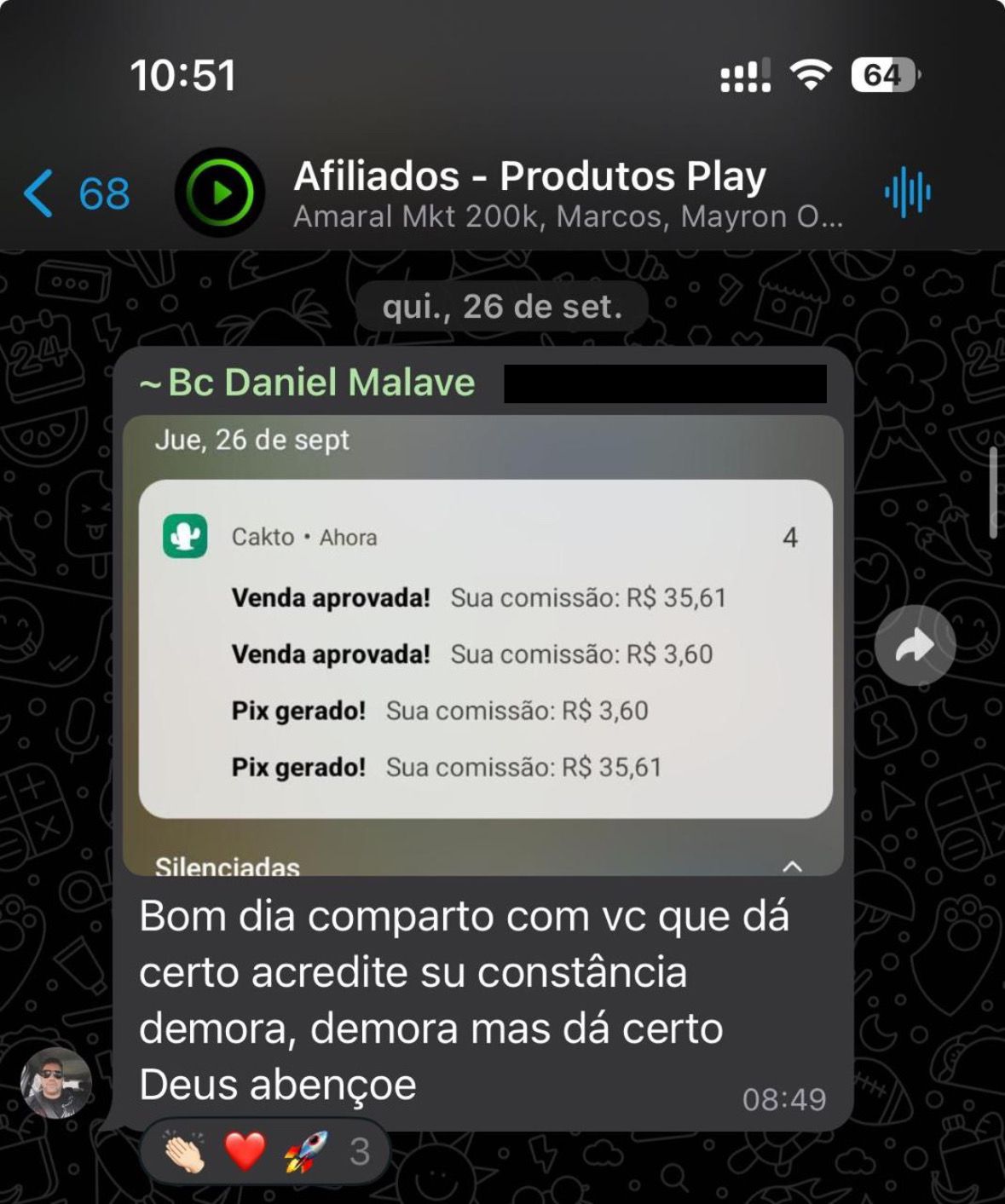The image size is (1005, 1204).
Task: Tap sender name Bc Daniel Malave
Action: [x=307, y=382]
